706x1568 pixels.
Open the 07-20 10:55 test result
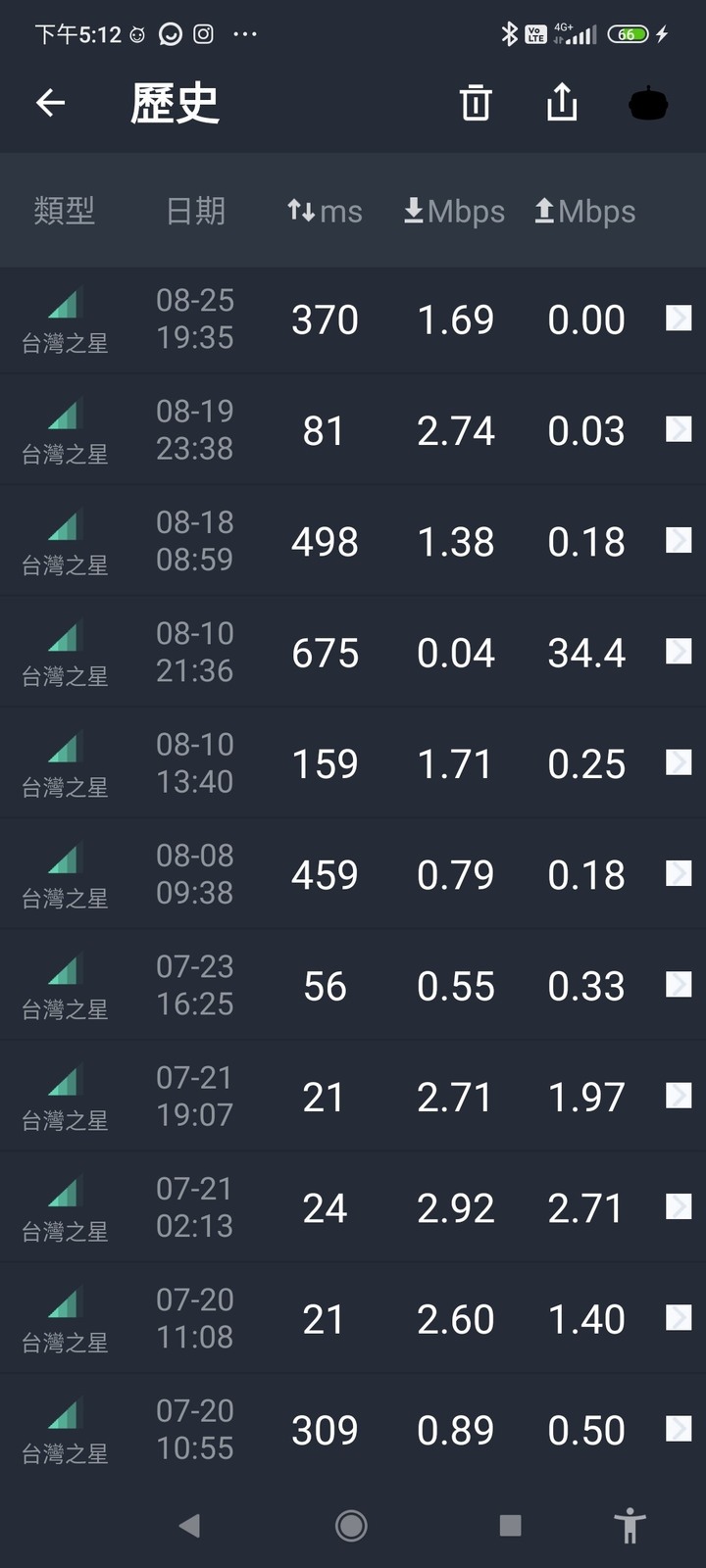point(353,1430)
